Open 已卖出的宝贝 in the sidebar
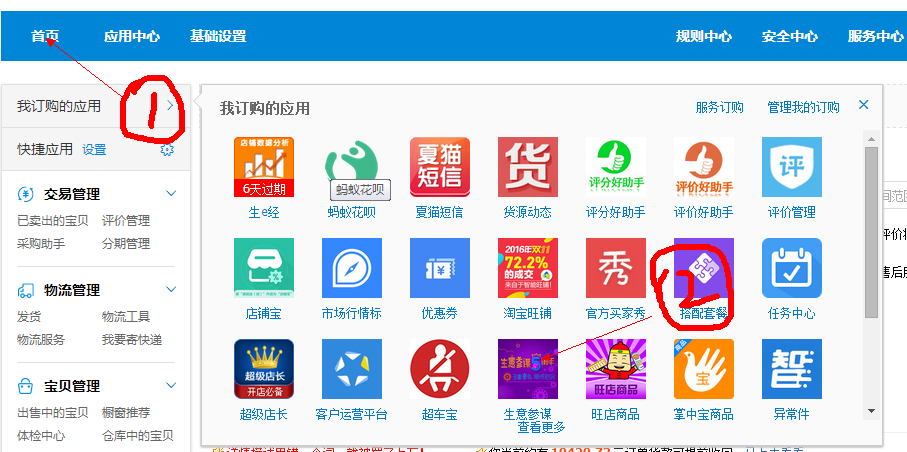Image resolution: width=907 pixels, height=452 pixels. click(x=52, y=221)
